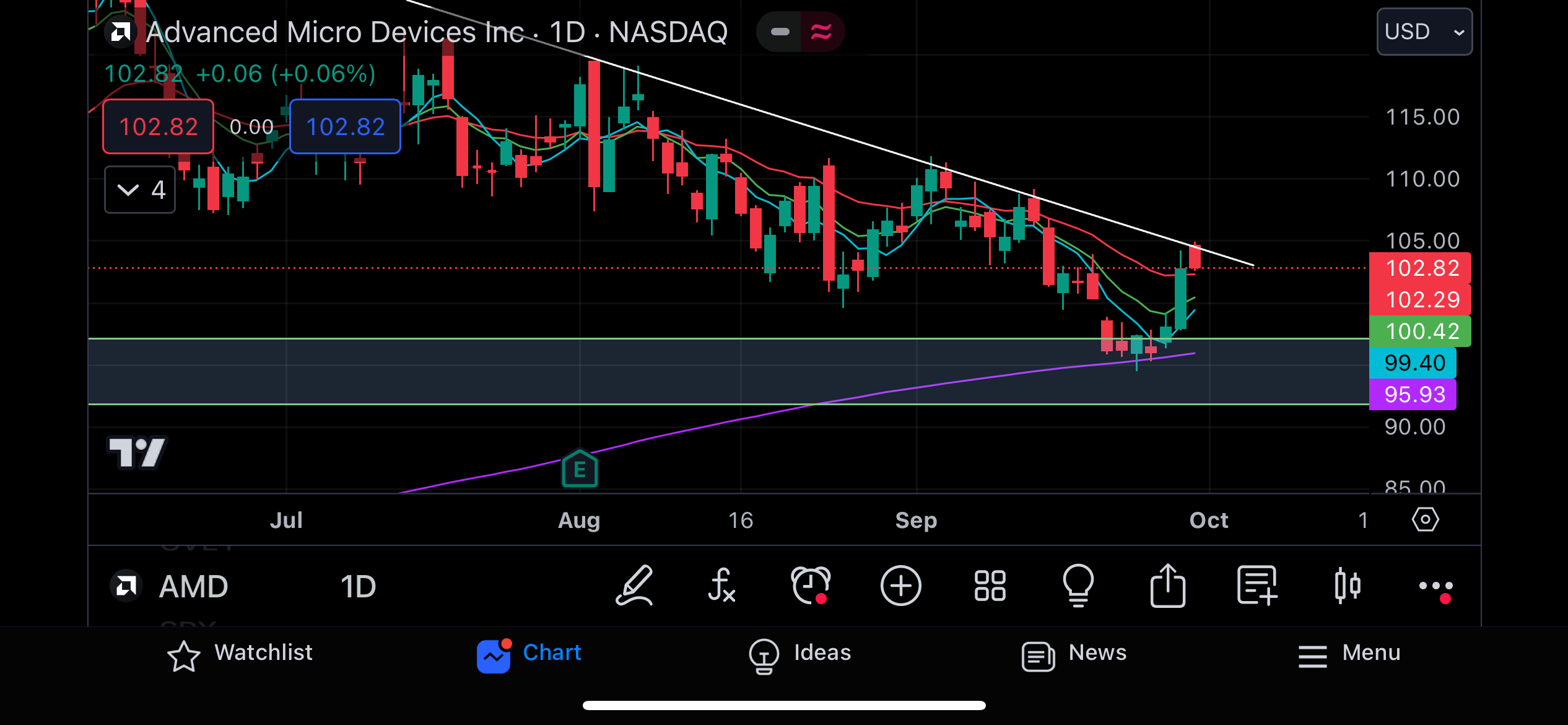Open the drawing tools pencil
Image resolution: width=1568 pixels, height=725 pixels.
tap(634, 586)
